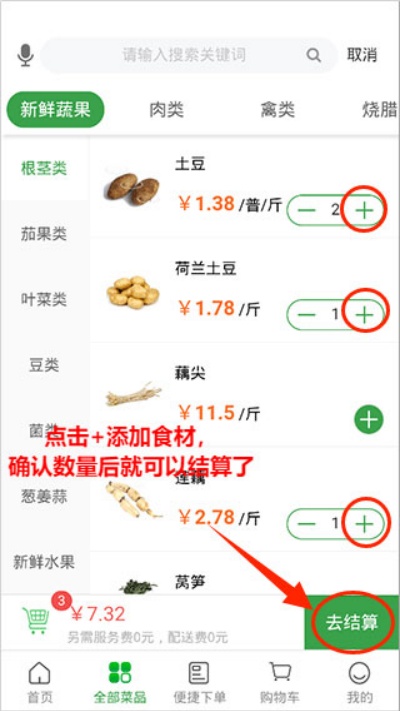Decrease 土豆 quantity with minus
The width and height of the screenshot is (400, 711).
click(x=307, y=210)
